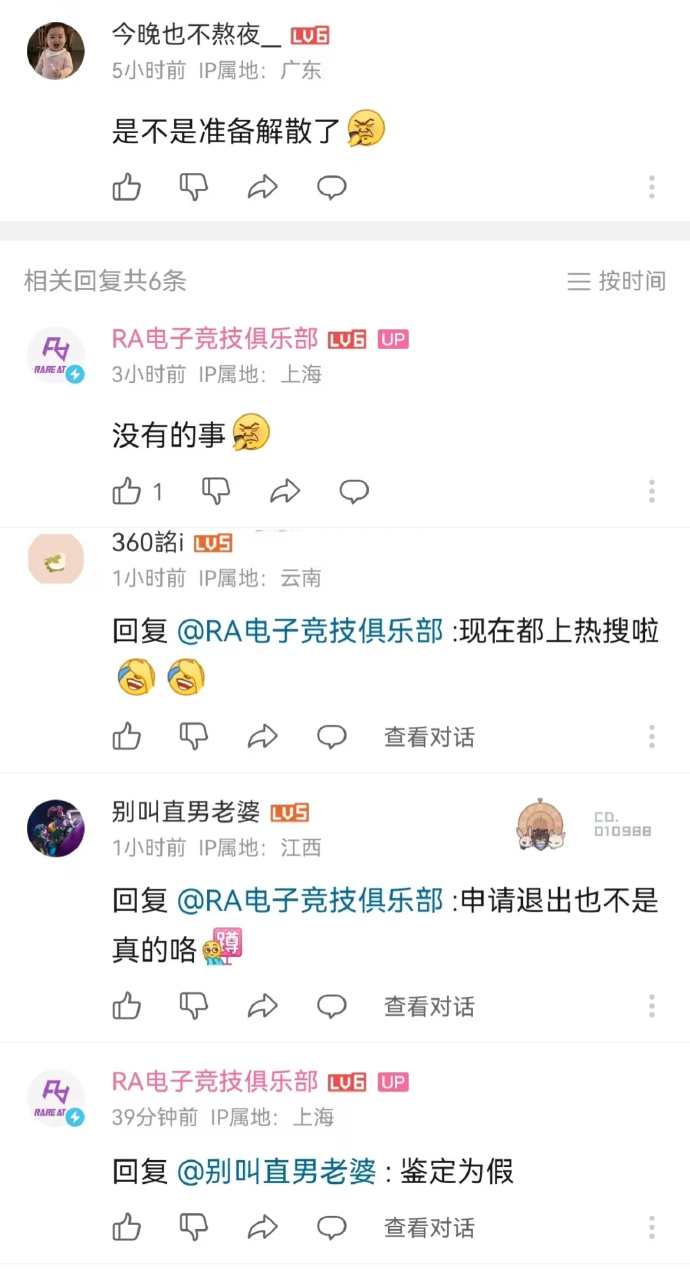View conversation under 别叫直男老婆's reply

(x=429, y=1006)
